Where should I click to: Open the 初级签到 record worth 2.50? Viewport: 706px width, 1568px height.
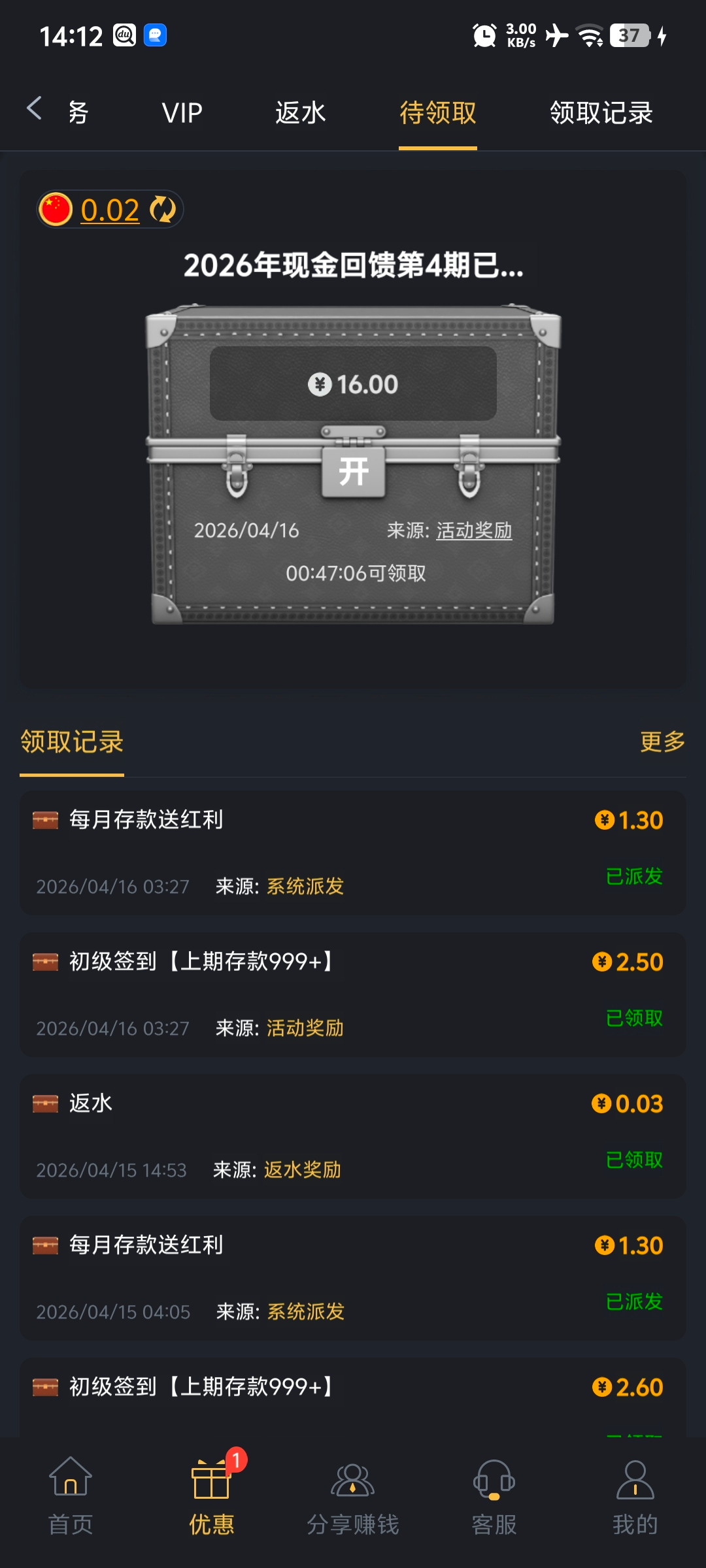(x=353, y=994)
